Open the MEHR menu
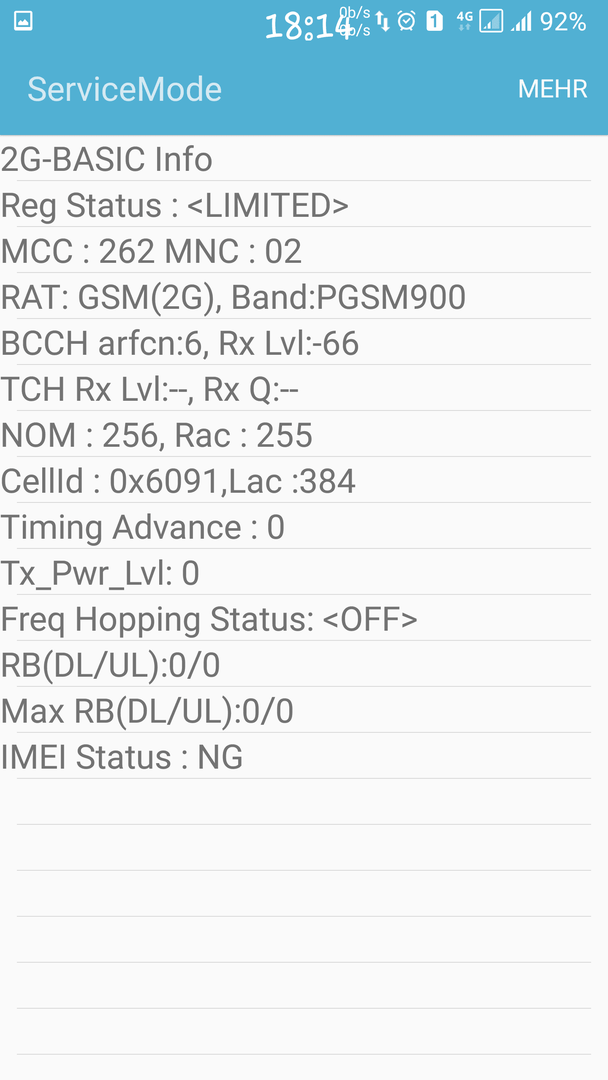This screenshot has width=608, height=1080. pyautogui.click(x=552, y=89)
